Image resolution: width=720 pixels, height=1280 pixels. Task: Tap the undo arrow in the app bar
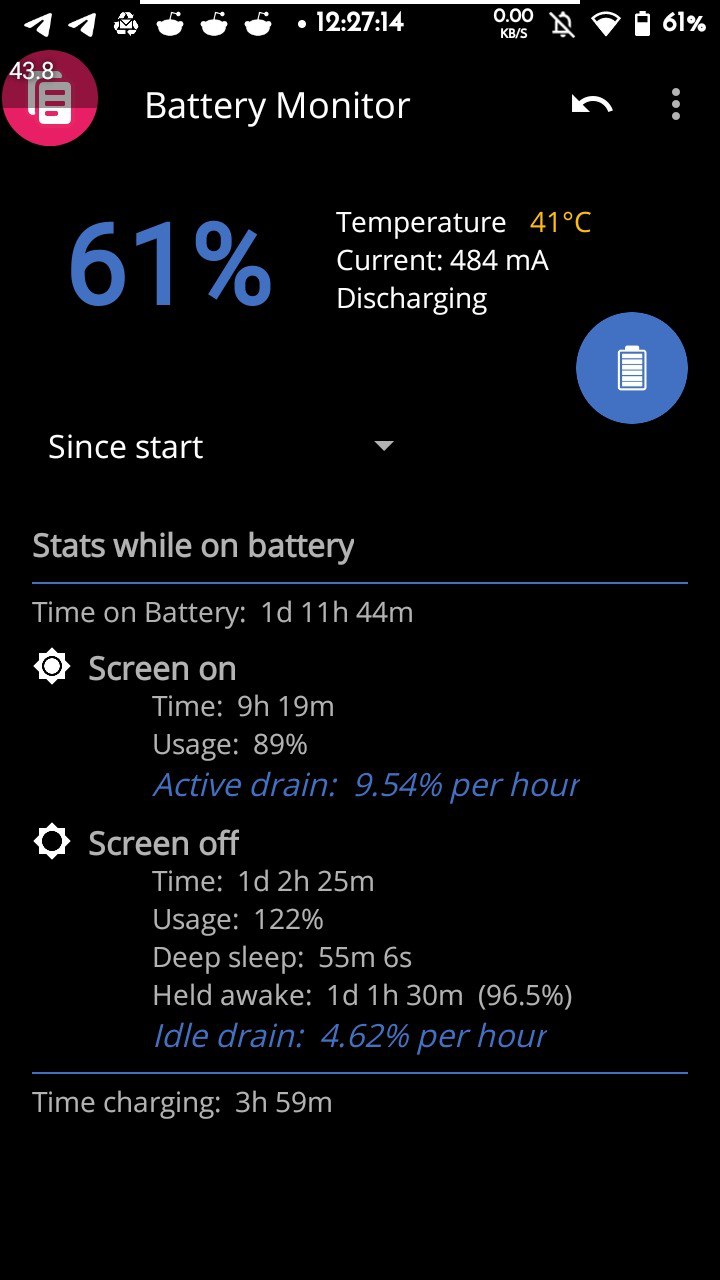click(591, 104)
